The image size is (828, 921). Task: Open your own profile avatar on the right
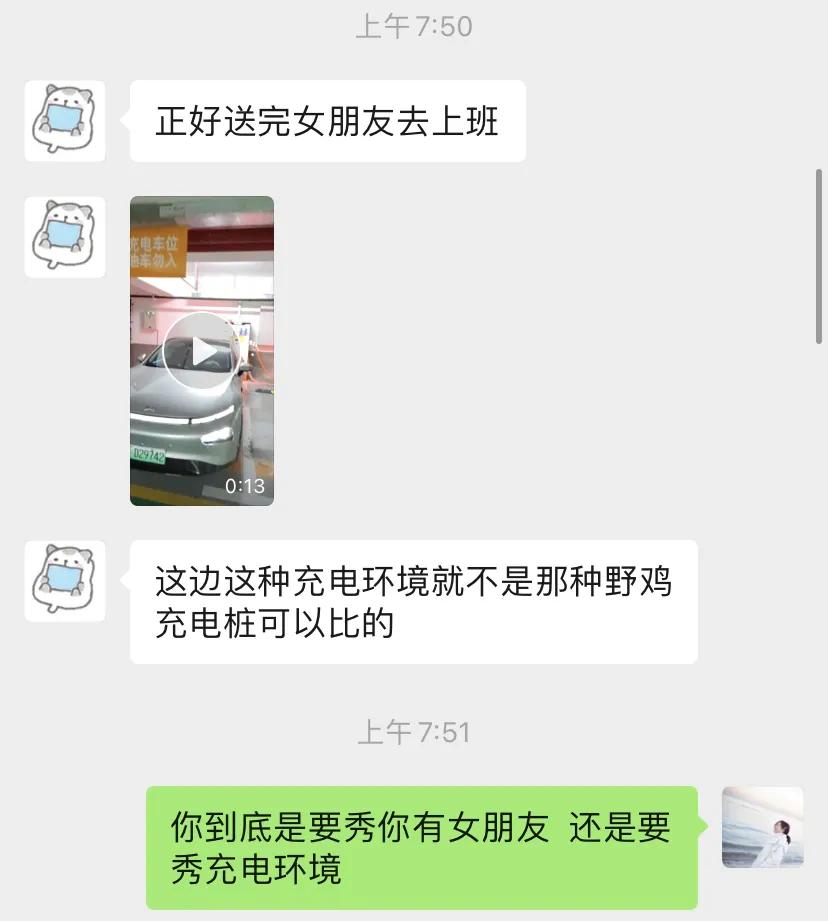(x=763, y=830)
